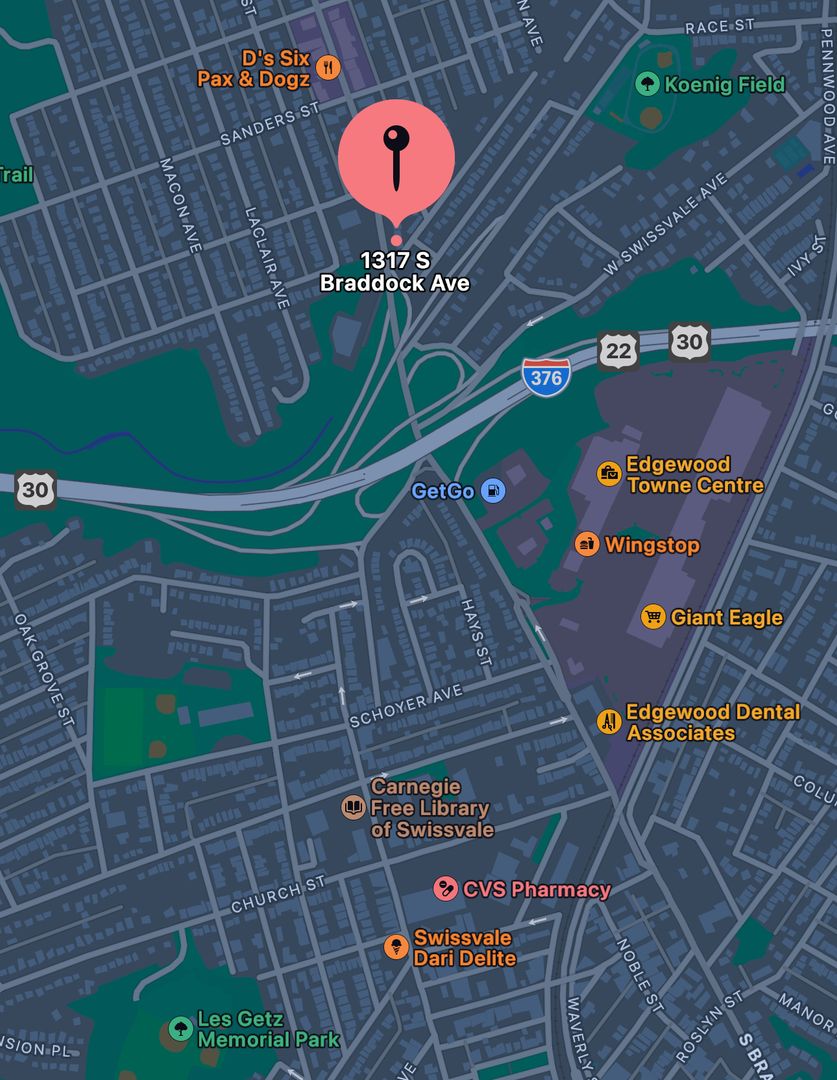Select the Koenig Field park marker
This screenshot has width=837, height=1080.
click(647, 84)
